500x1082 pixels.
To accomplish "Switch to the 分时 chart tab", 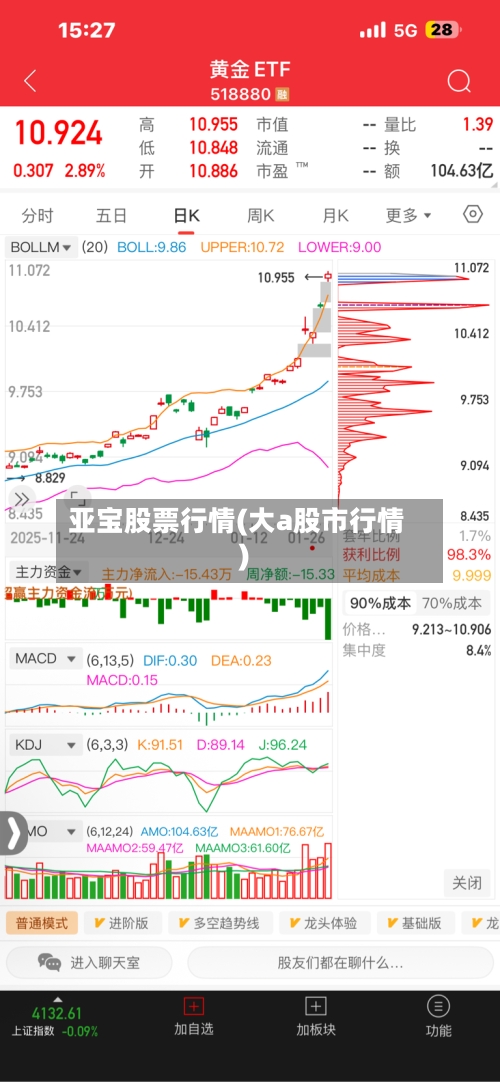I will click(x=37, y=216).
